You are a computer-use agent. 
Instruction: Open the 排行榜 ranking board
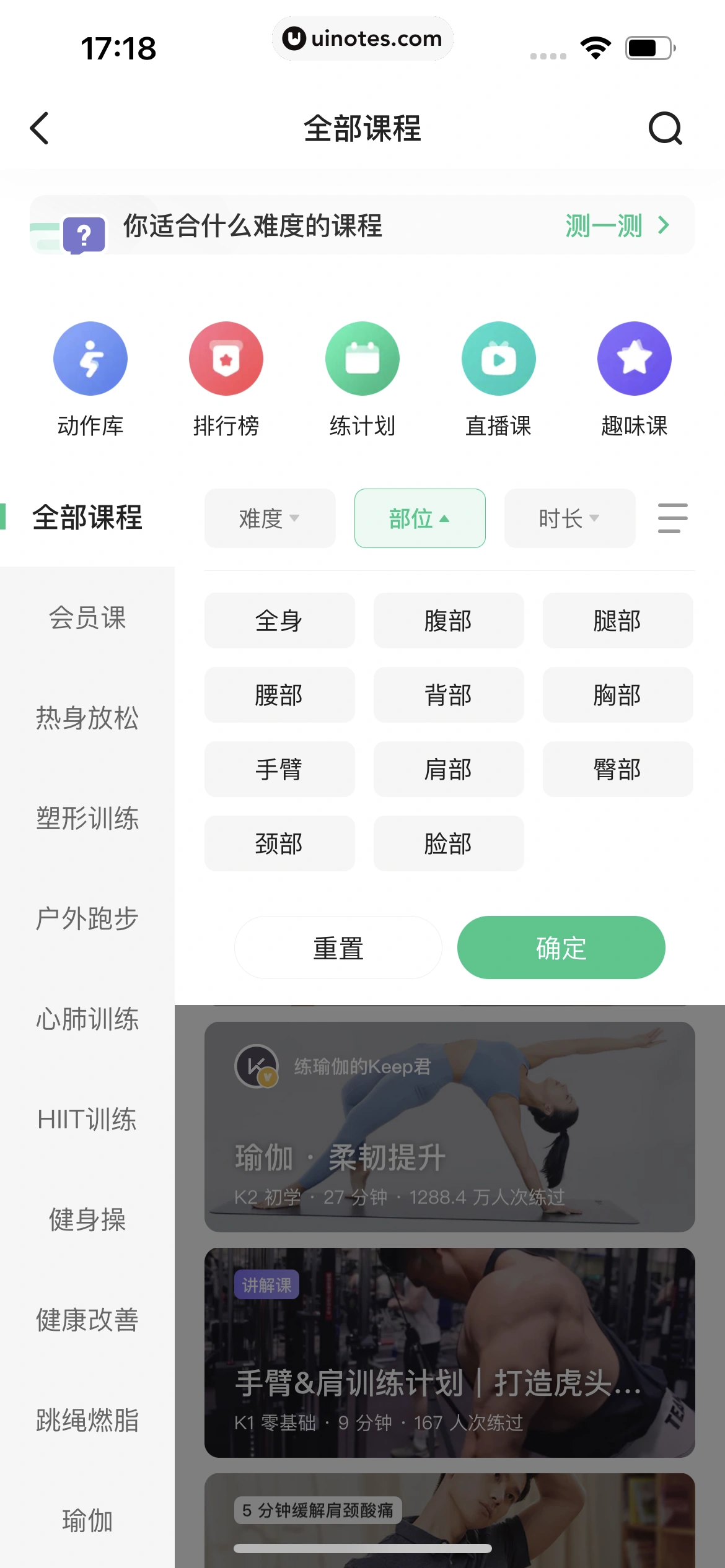(x=226, y=358)
